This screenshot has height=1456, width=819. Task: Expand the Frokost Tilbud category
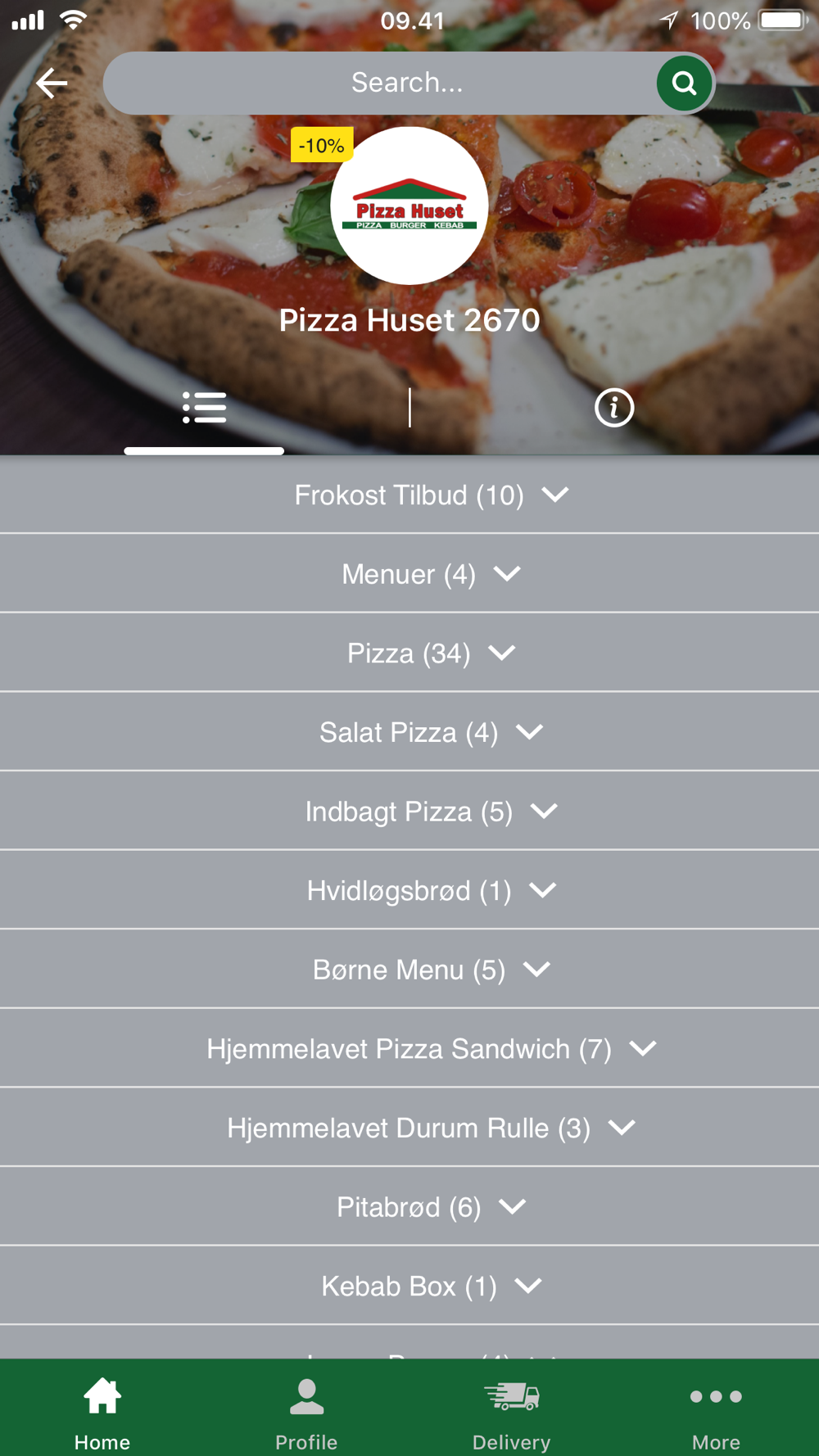pos(409,495)
